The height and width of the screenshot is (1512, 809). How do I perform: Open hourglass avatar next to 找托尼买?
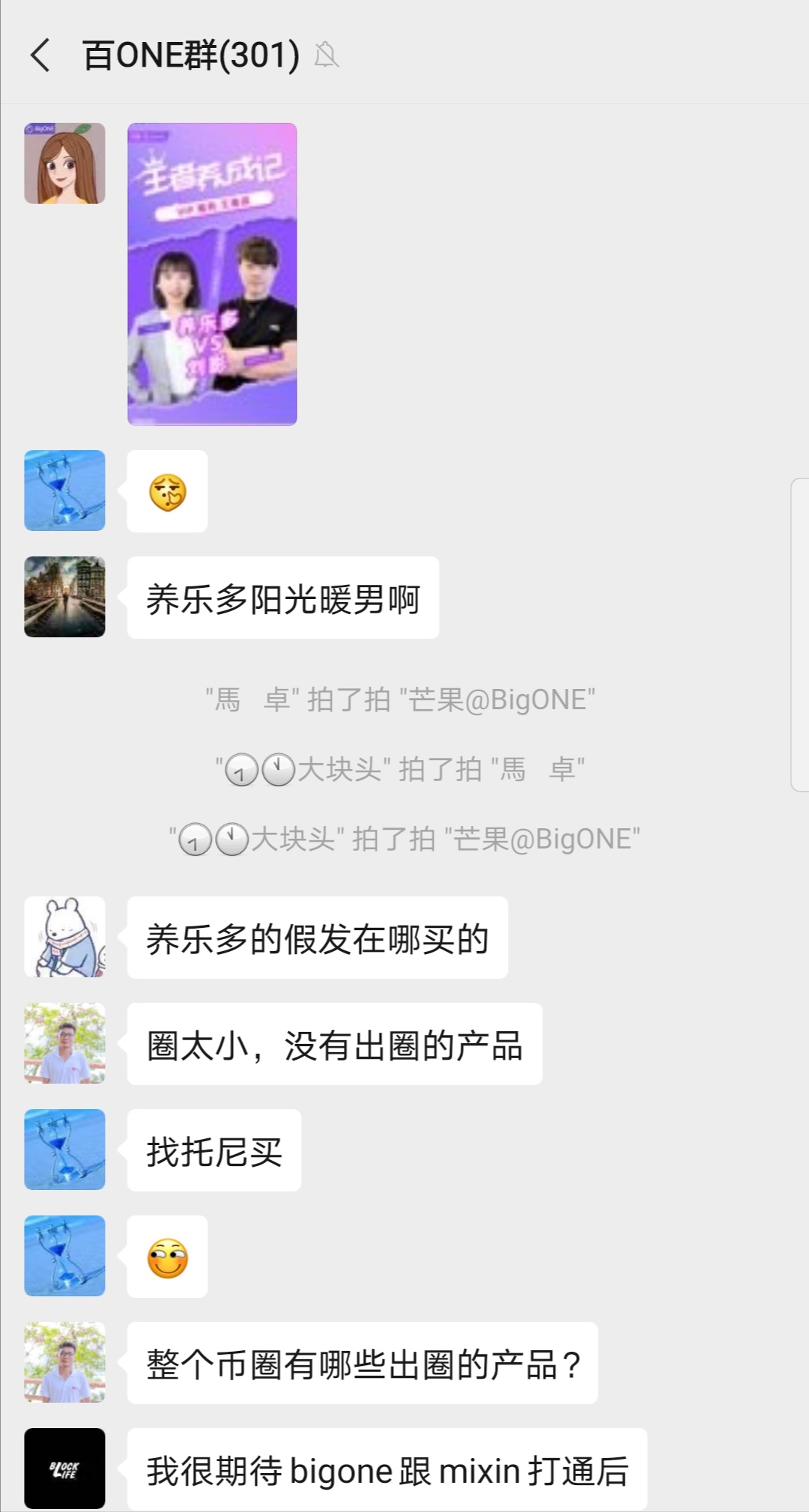64,1150
